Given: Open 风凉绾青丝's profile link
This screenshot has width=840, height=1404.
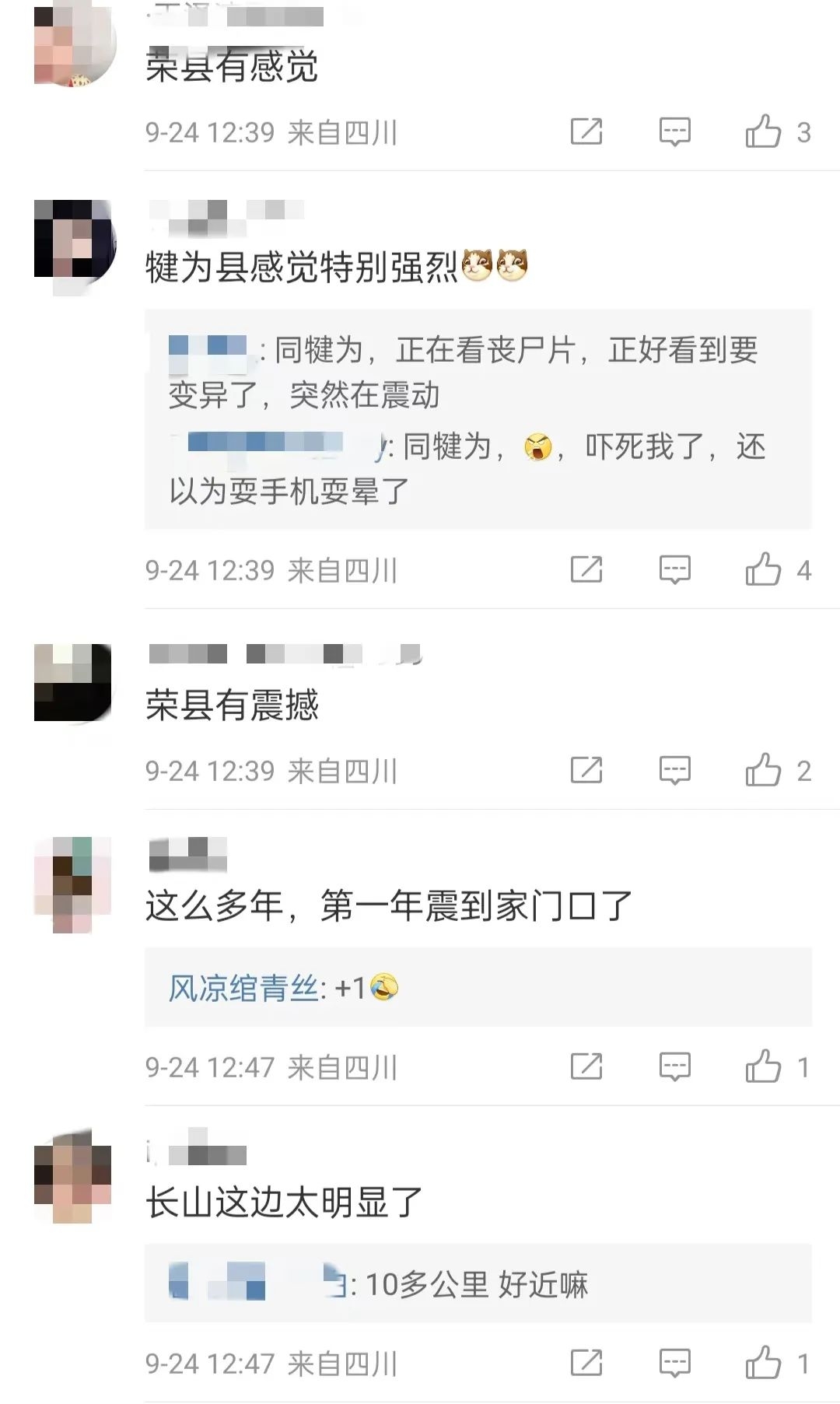Looking at the screenshot, I should coord(243,988).
